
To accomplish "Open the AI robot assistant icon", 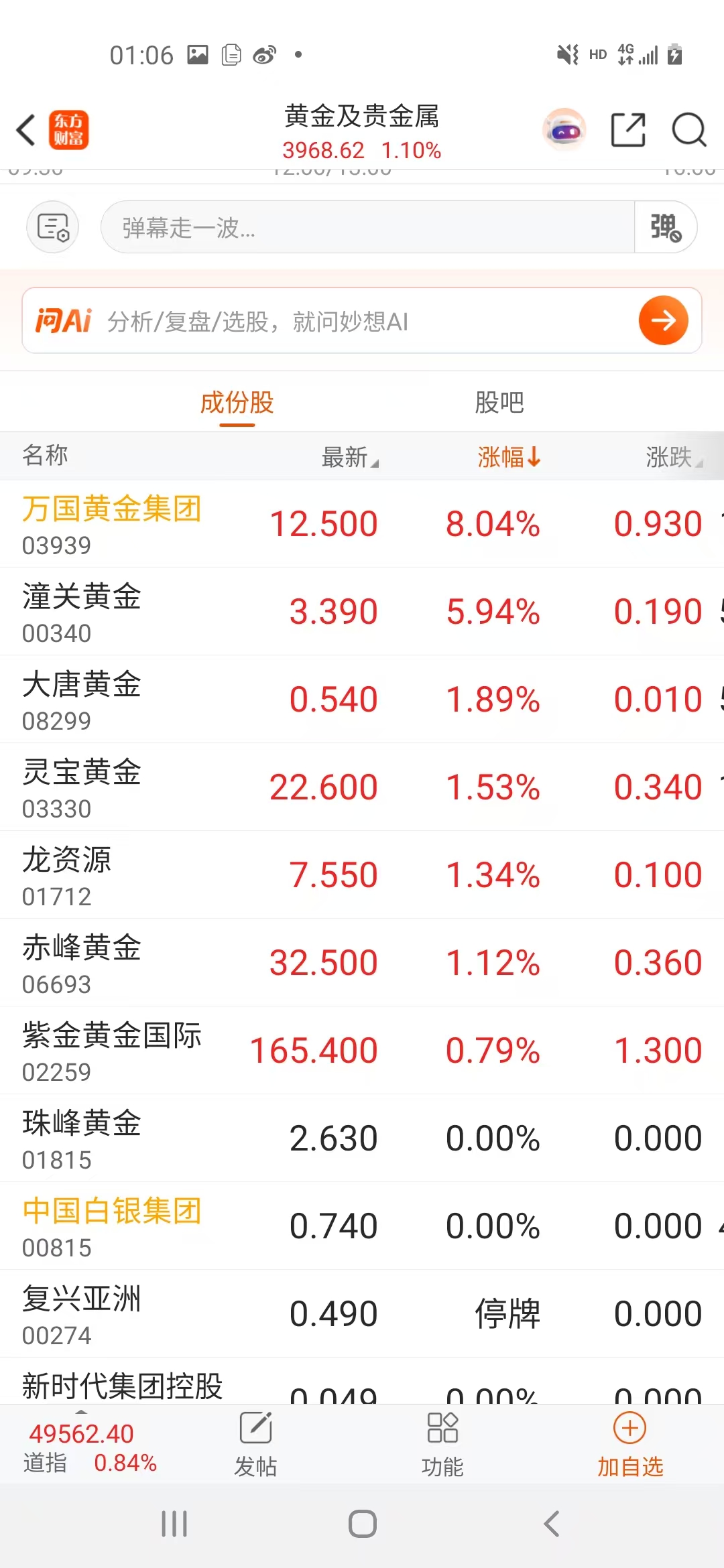I will click(564, 129).
